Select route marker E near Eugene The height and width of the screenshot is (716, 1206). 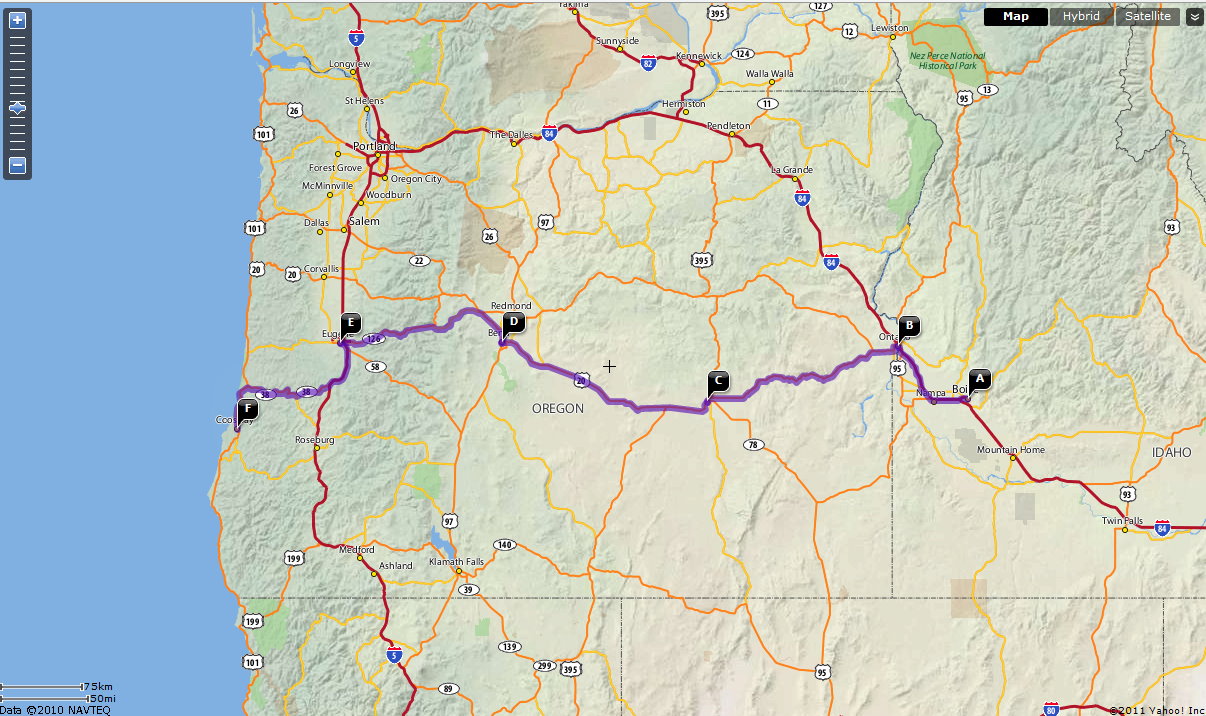click(350, 322)
